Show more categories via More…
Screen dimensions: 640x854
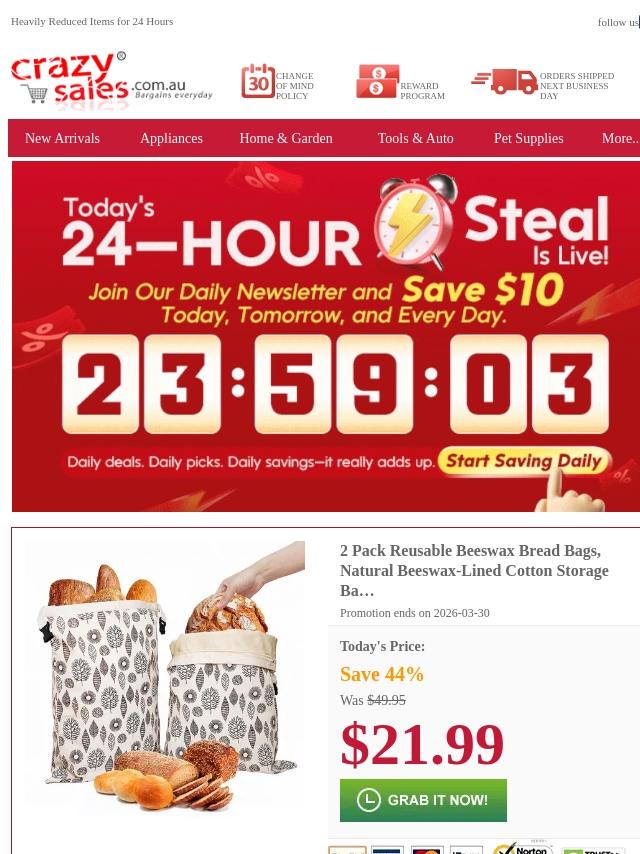pyautogui.click(x=620, y=138)
